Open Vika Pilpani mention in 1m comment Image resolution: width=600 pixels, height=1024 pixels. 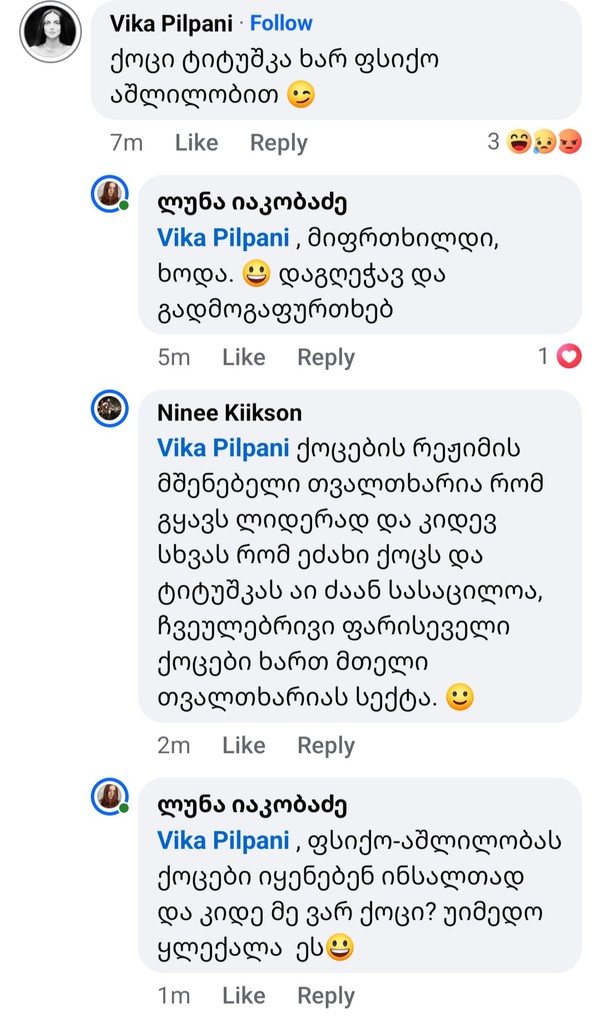coord(223,841)
